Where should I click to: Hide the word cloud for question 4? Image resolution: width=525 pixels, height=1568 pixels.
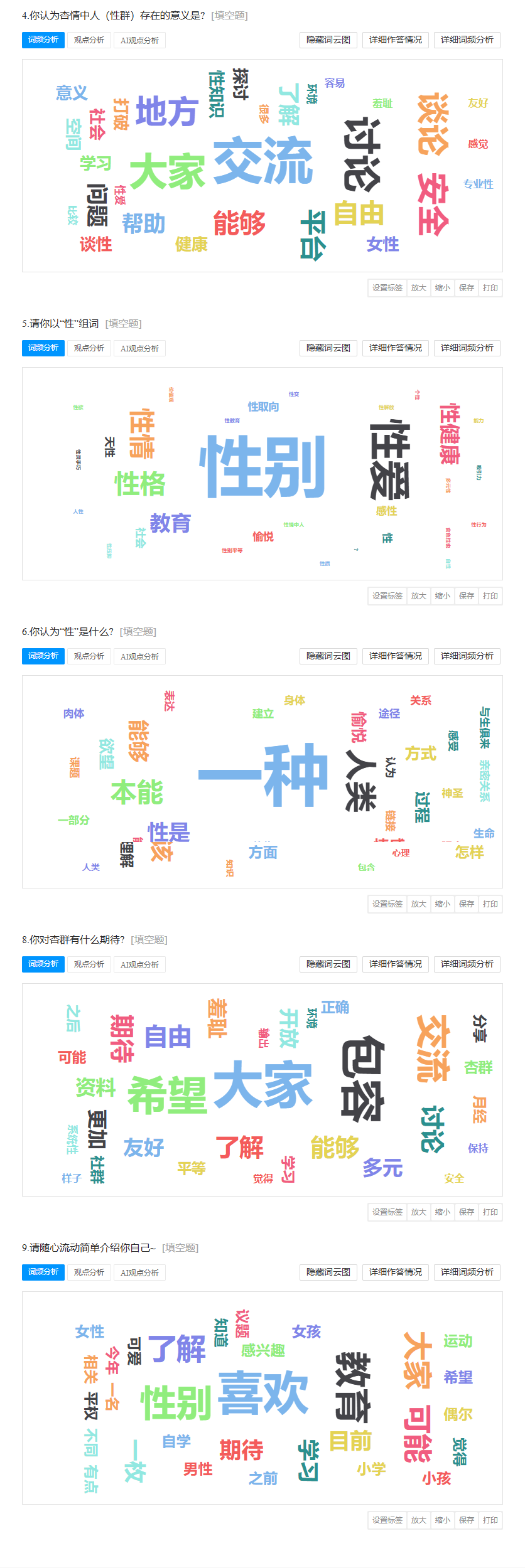tap(328, 40)
